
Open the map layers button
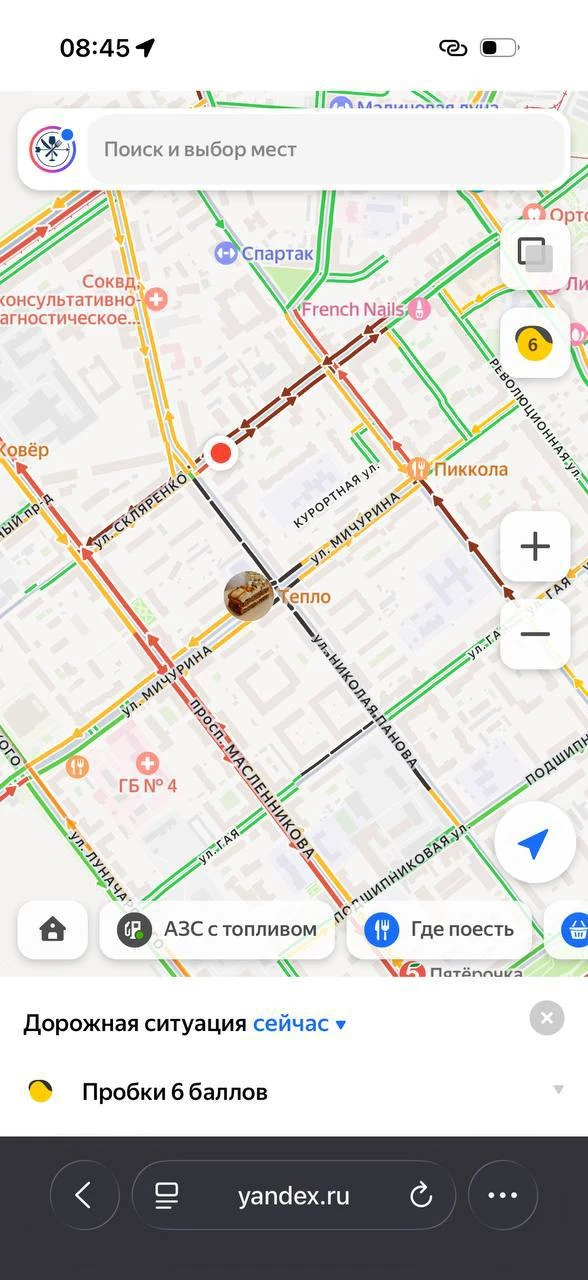click(x=535, y=254)
